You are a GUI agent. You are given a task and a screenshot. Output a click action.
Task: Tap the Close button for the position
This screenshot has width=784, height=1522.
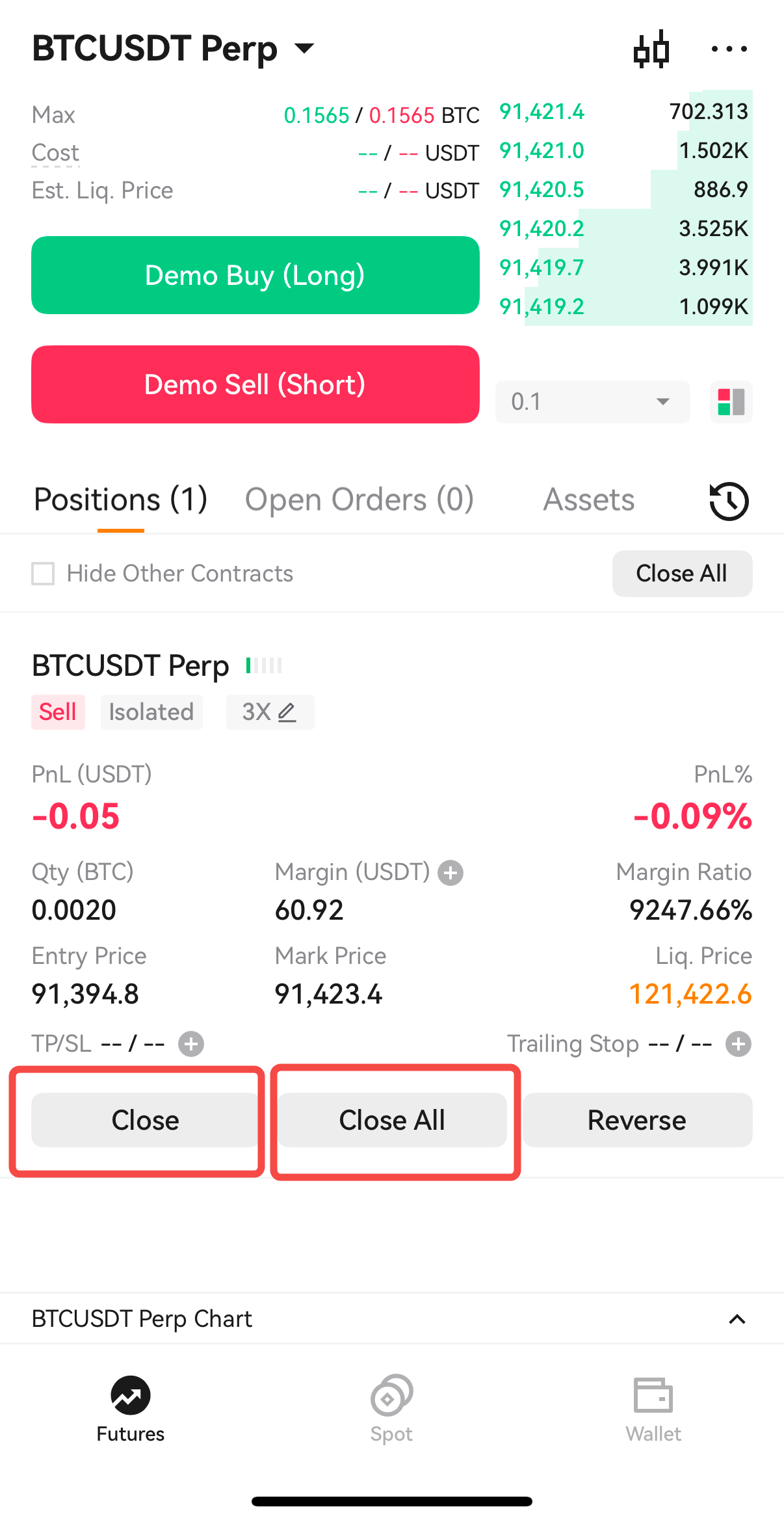145,1120
